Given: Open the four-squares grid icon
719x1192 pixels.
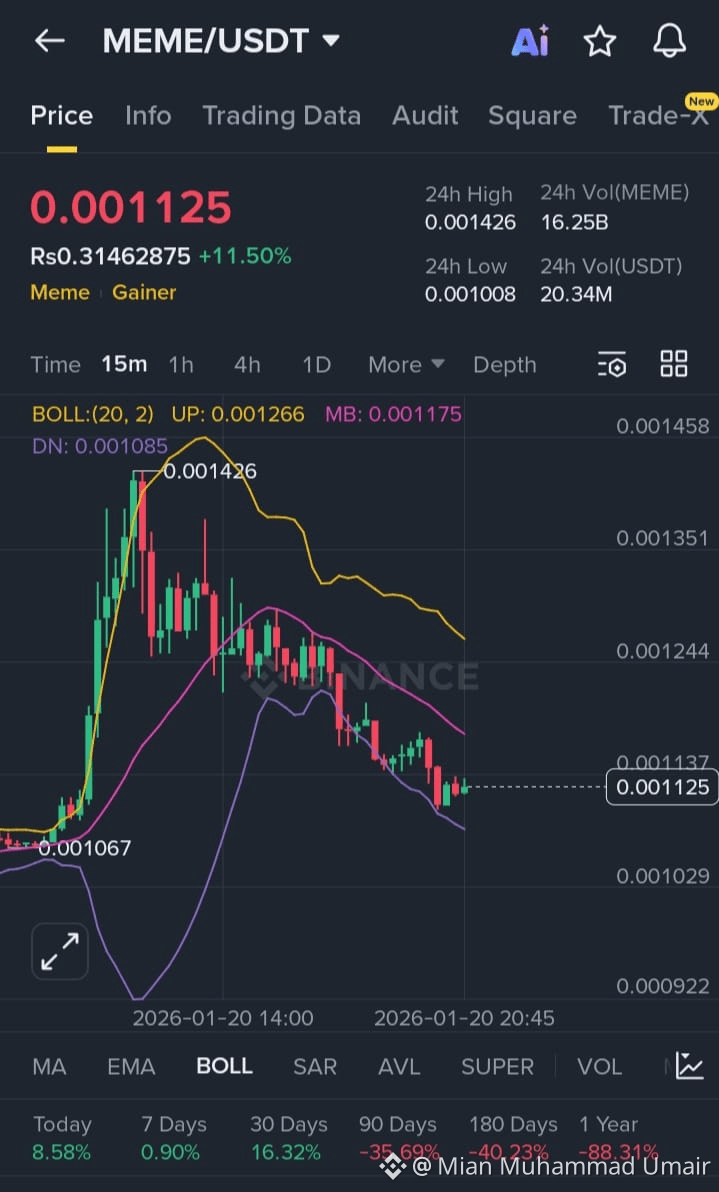Looking at the screenshot, I should click(x=674, y=364).
